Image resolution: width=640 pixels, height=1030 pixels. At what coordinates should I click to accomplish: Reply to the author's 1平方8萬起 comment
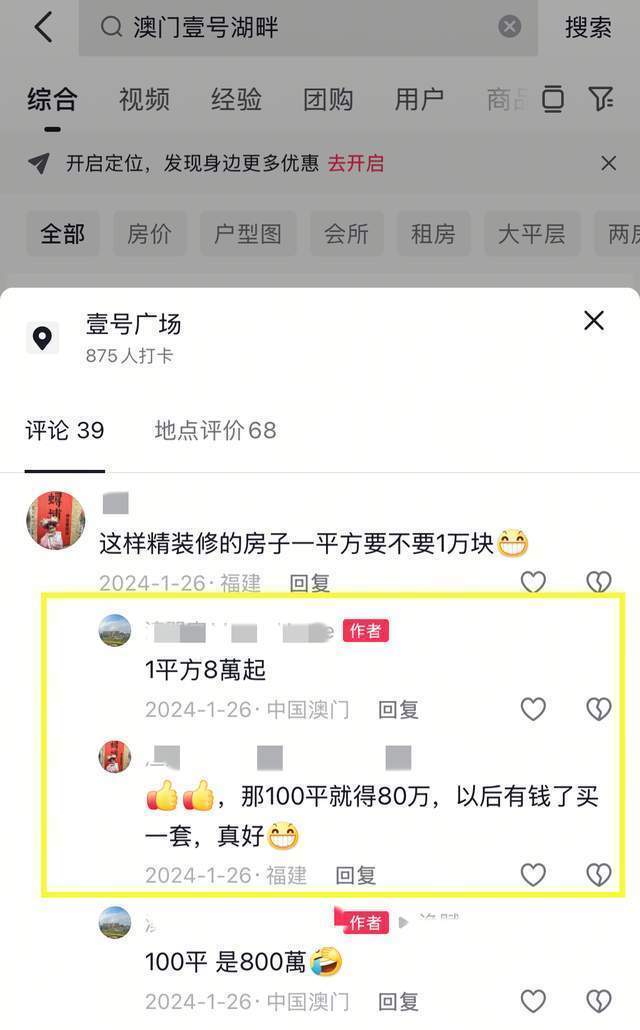coord(398,710)
